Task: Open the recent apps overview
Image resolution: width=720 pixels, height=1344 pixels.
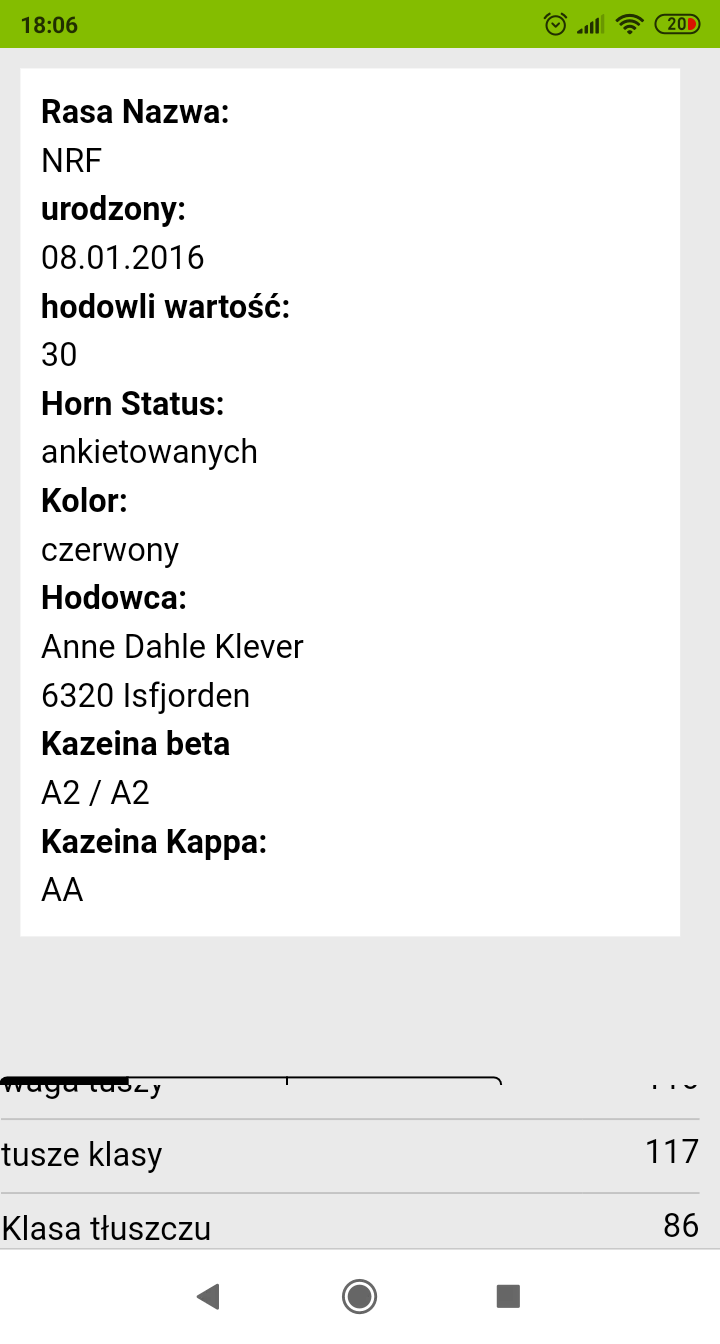Action: pyautogui.click(x=508, y=1297)
